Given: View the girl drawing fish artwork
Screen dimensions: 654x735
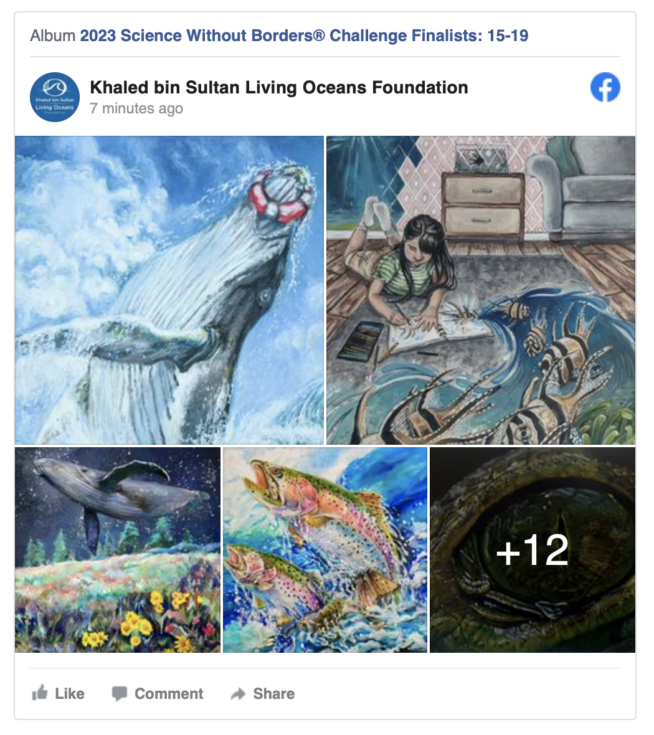Looking at the screenshot, I should (x=480, y=290).
